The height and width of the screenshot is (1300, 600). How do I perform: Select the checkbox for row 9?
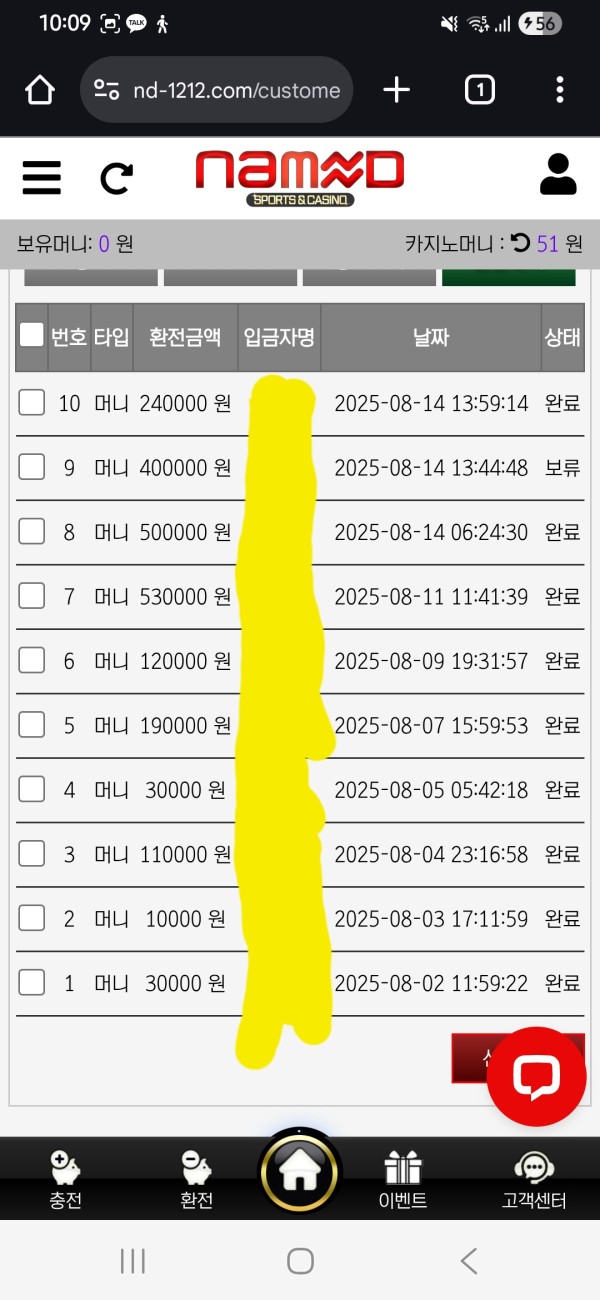click(32, 467)
